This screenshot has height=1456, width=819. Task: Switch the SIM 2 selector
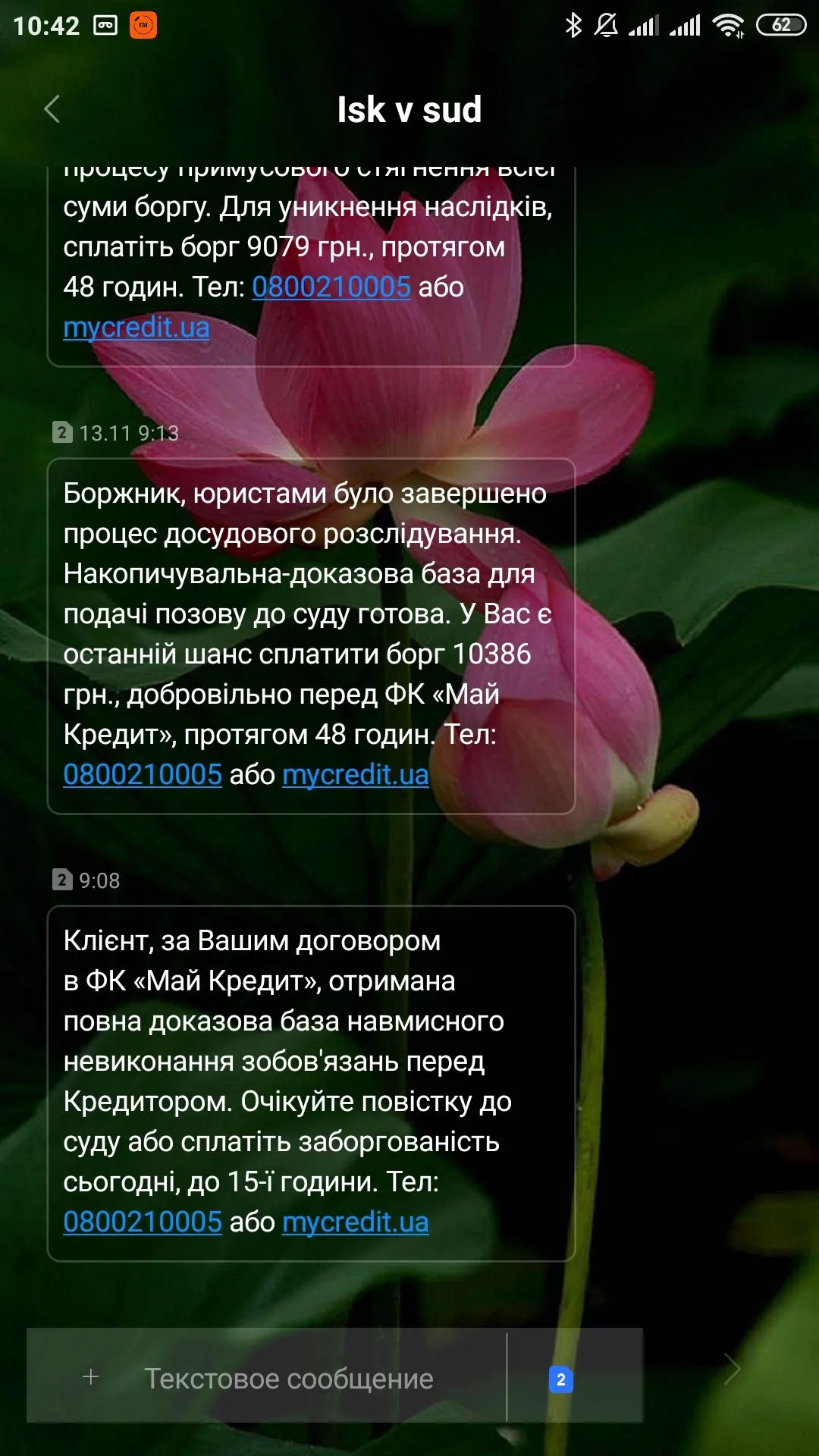560,1379
